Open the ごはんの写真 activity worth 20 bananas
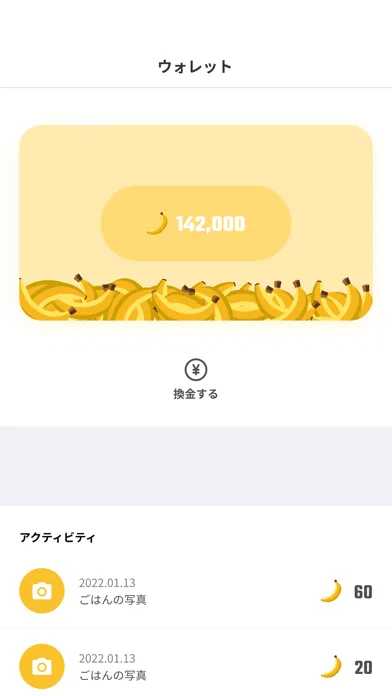 coord(196,664)
